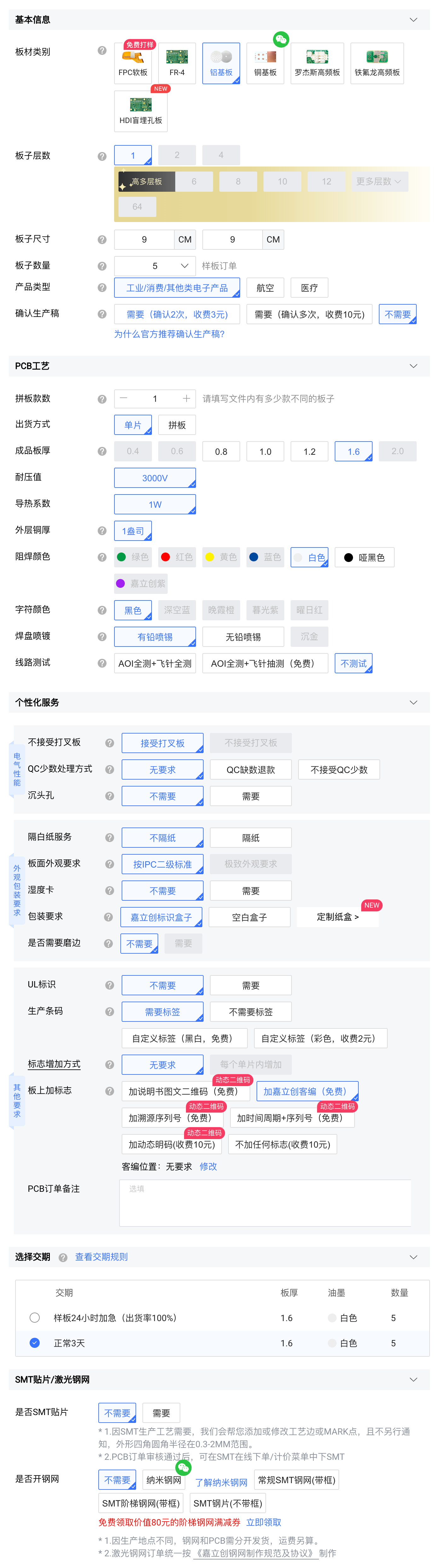Select 医疗 as the product type

[x=309, y=288]
